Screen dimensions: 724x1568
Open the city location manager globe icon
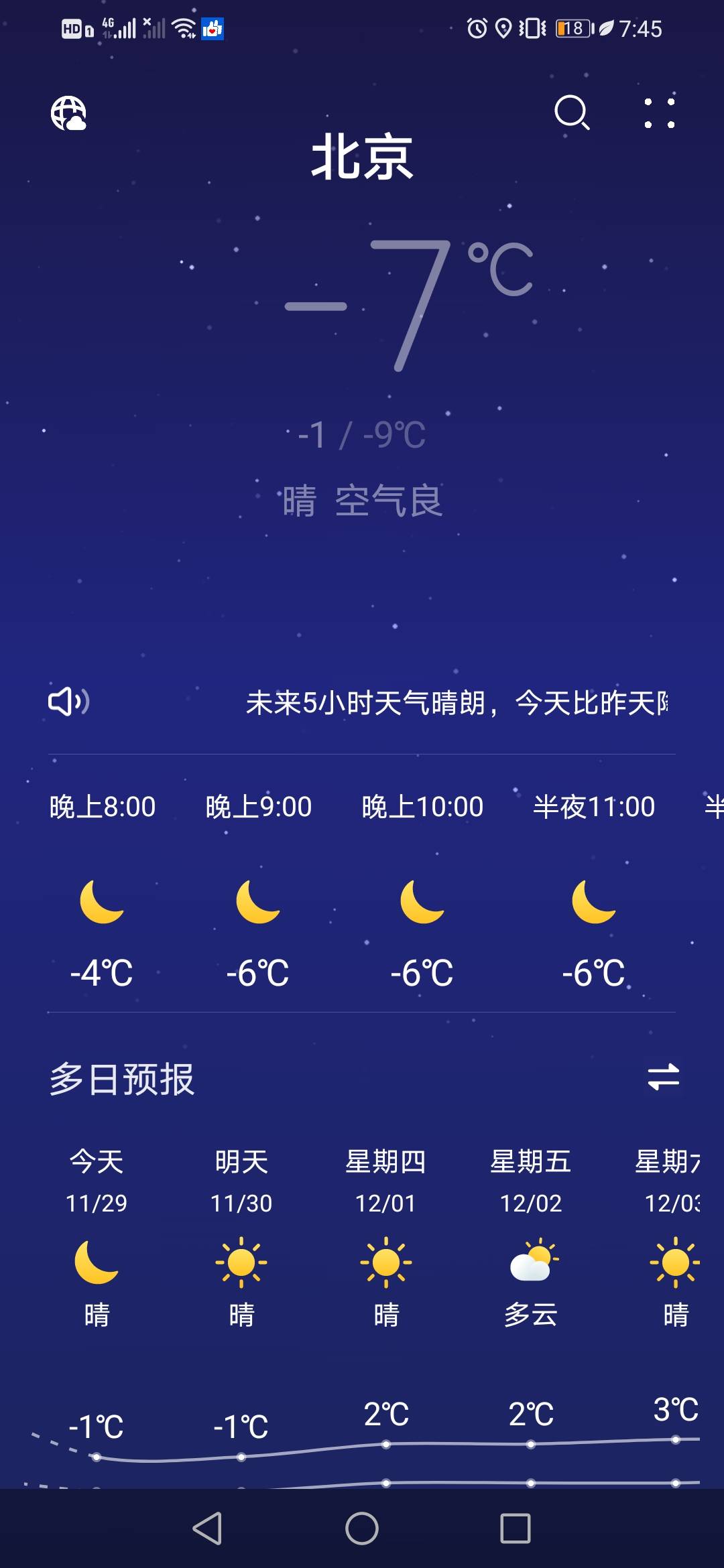69,114
